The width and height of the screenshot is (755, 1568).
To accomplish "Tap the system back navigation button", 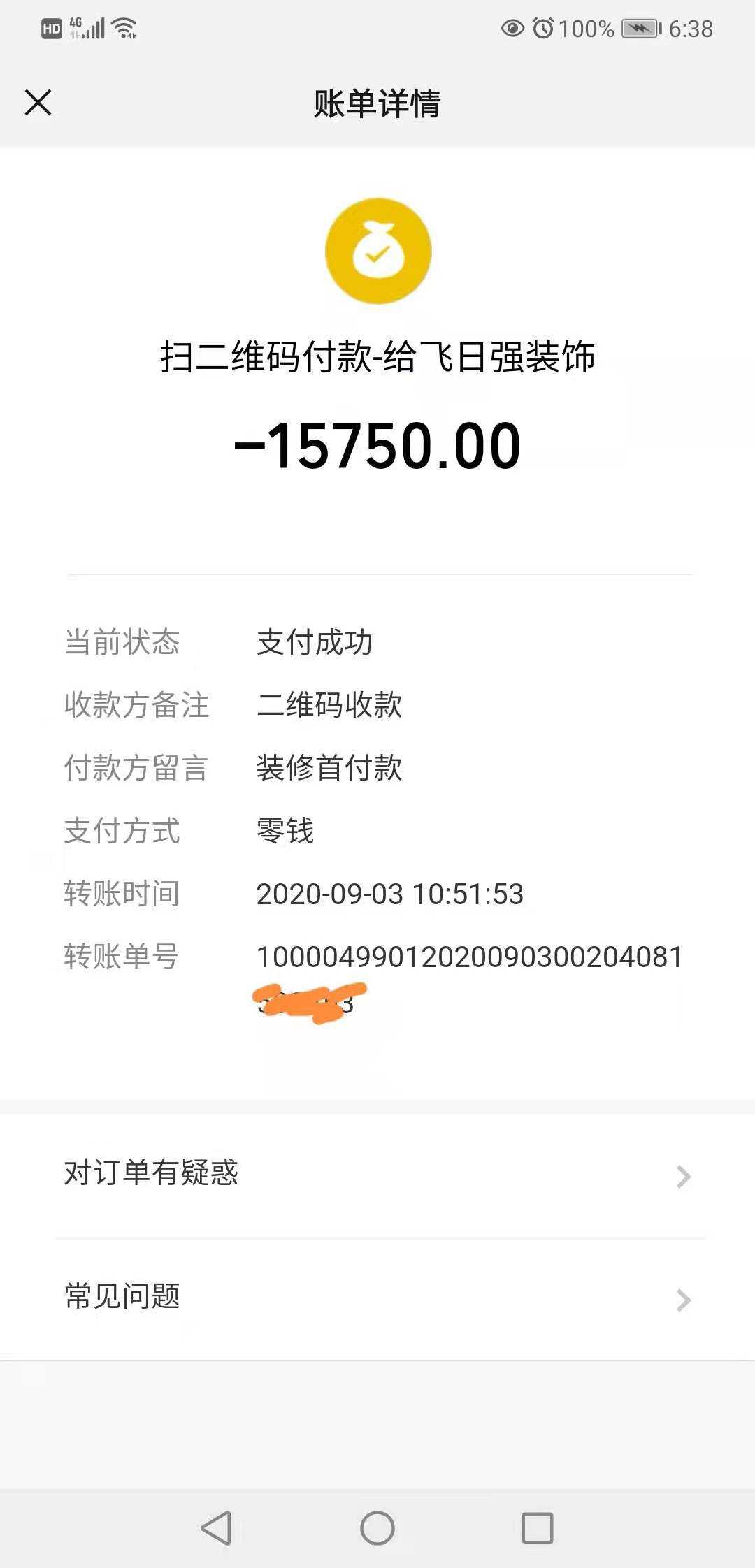I will pos(216,1527).
